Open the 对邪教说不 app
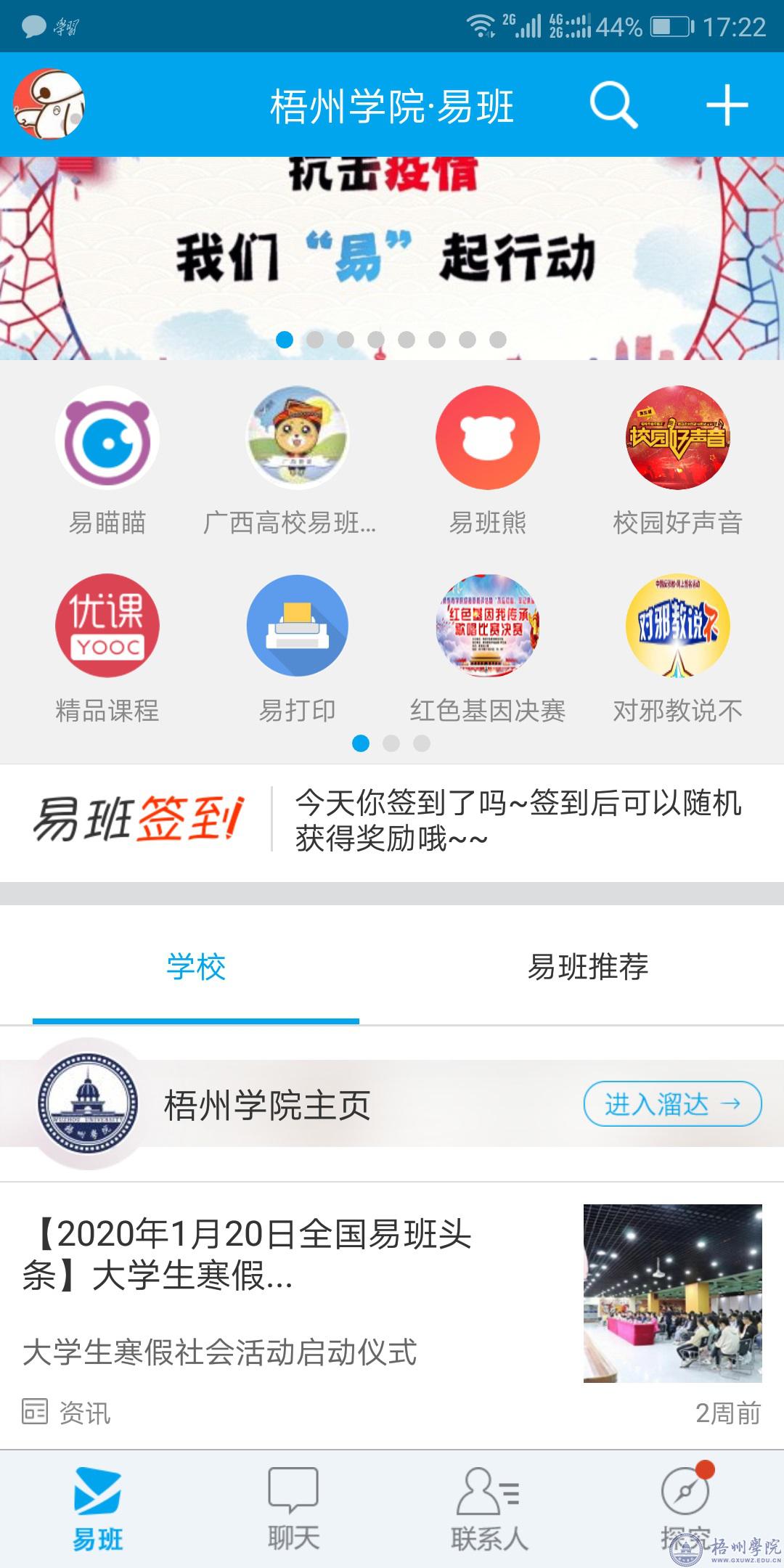This screenshot has width=784, height=1568. tap(678, 626)
